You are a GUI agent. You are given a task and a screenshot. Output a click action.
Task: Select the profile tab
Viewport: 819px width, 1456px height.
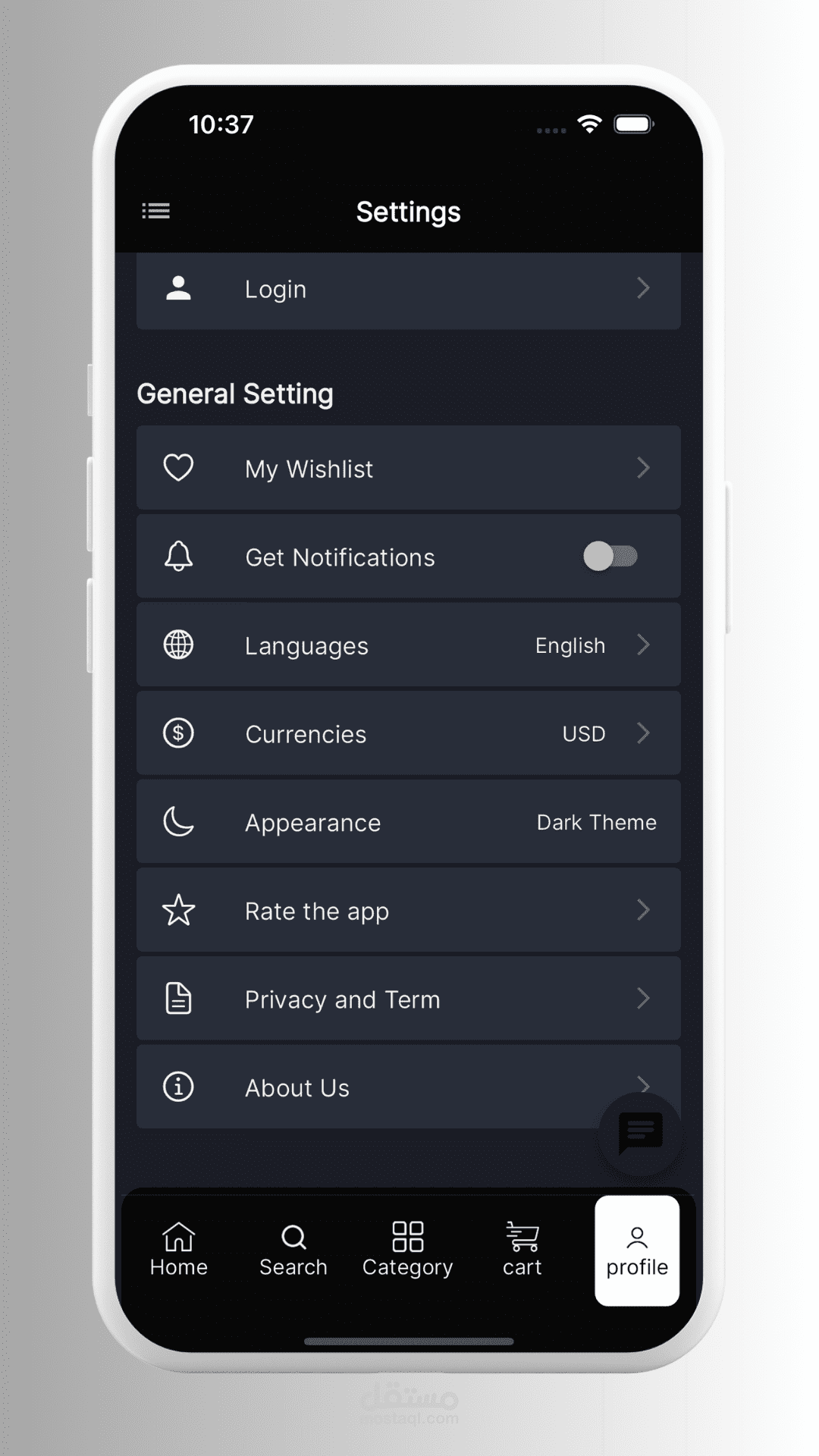pos(637,1250)
